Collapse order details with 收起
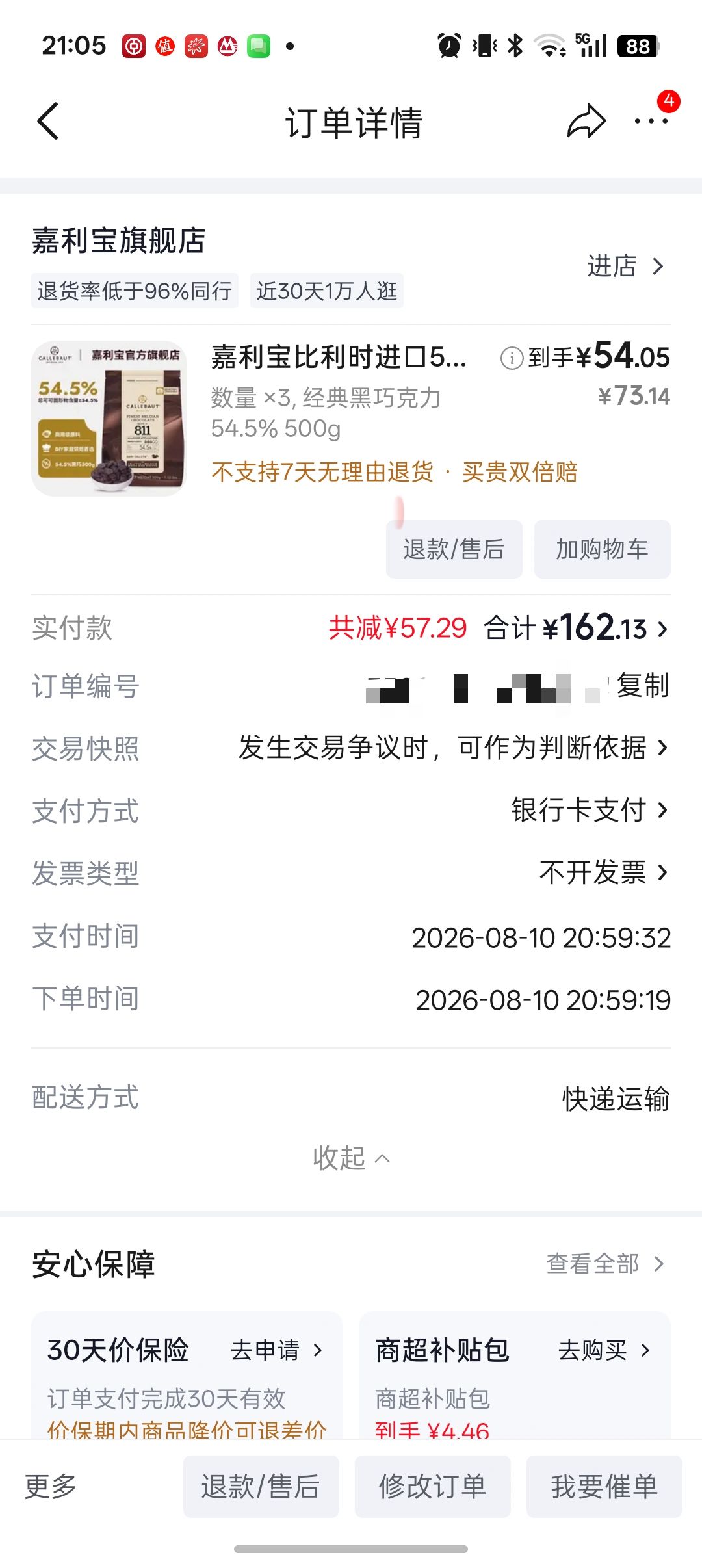The height and width of the screenshot is (1568, 702). (x=351, y=1158)
